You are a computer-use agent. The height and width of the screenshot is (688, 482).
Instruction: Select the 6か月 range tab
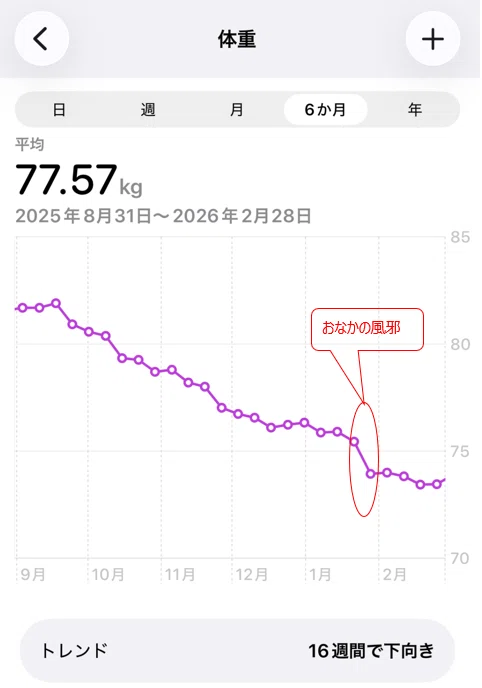click(x=325, y=109)
